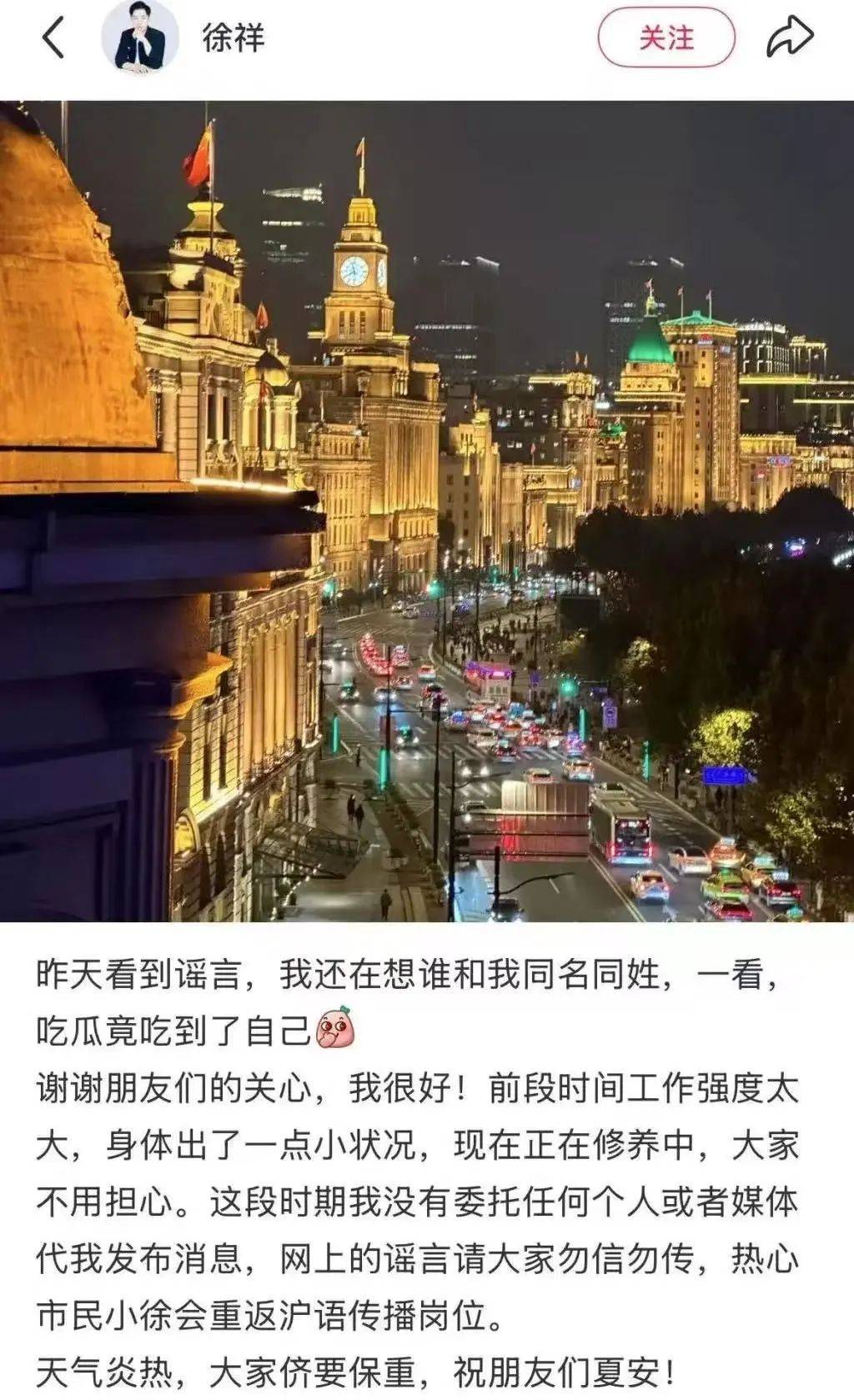Open the Bund night photo
Viewport: 854px width, 1400px height.
427,510
